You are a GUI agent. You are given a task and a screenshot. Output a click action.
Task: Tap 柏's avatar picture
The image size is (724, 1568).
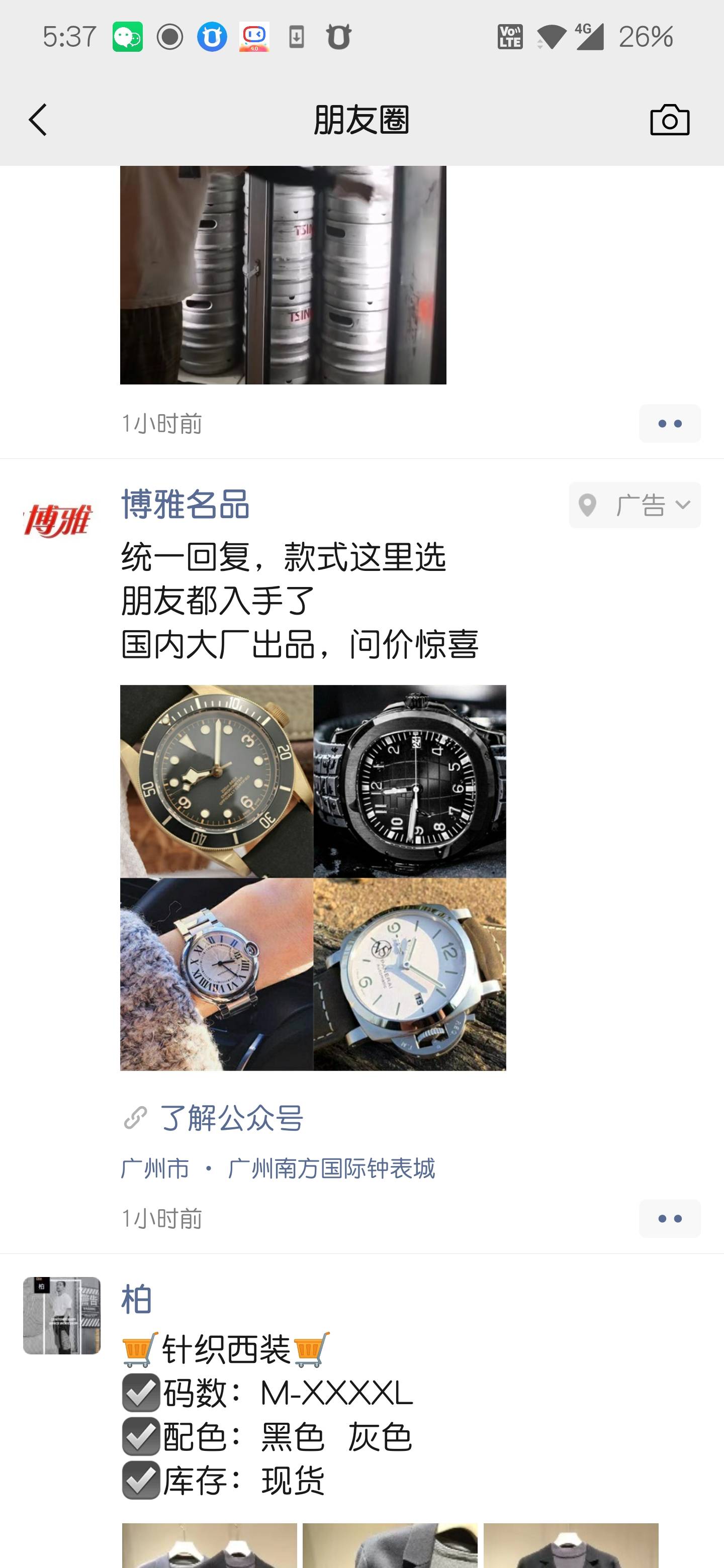coord(61,1315)
